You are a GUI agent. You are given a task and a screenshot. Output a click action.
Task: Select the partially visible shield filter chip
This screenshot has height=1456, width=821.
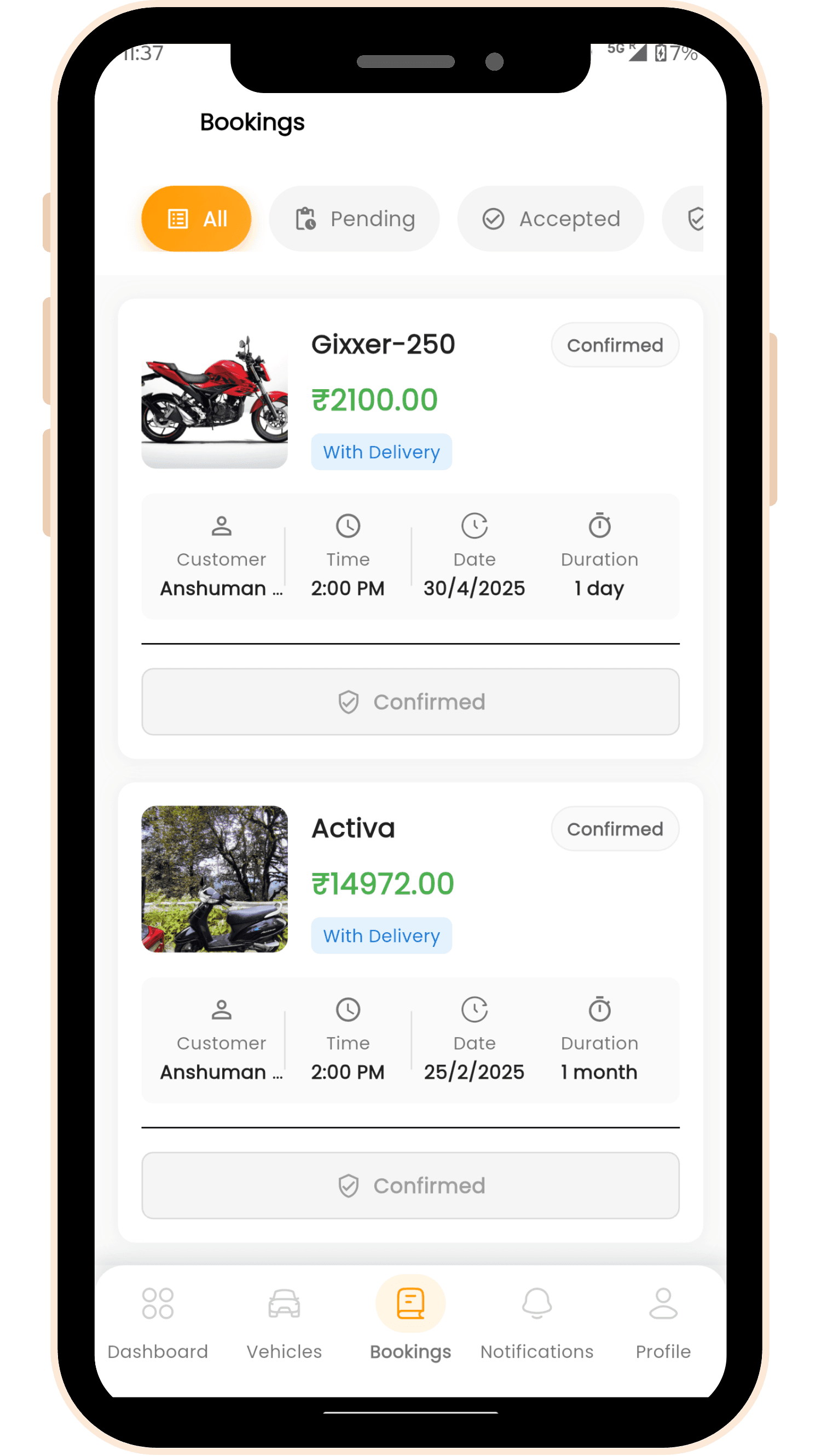691,219
